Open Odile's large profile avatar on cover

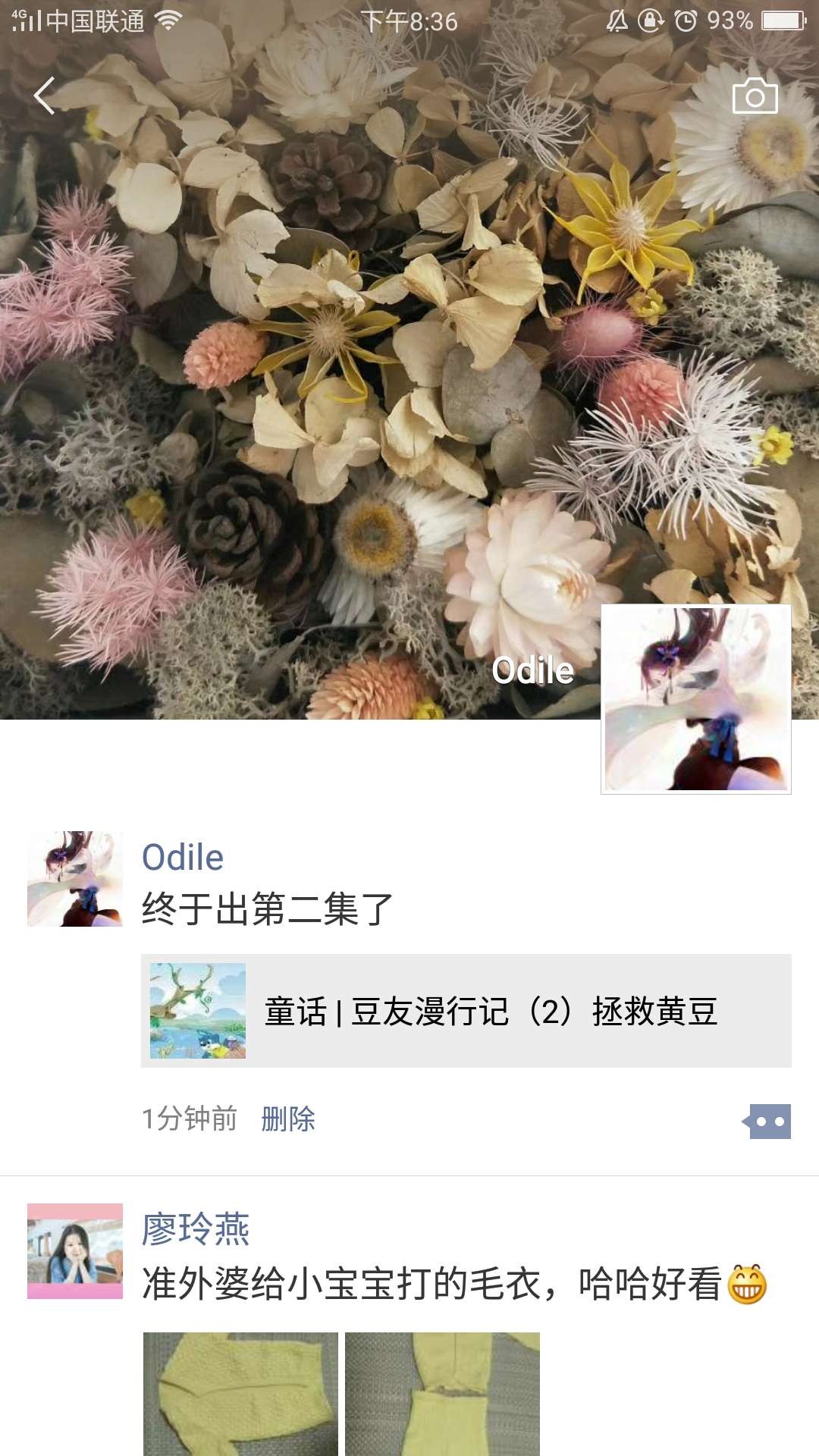pyautogui.click(x=695, y=698)
